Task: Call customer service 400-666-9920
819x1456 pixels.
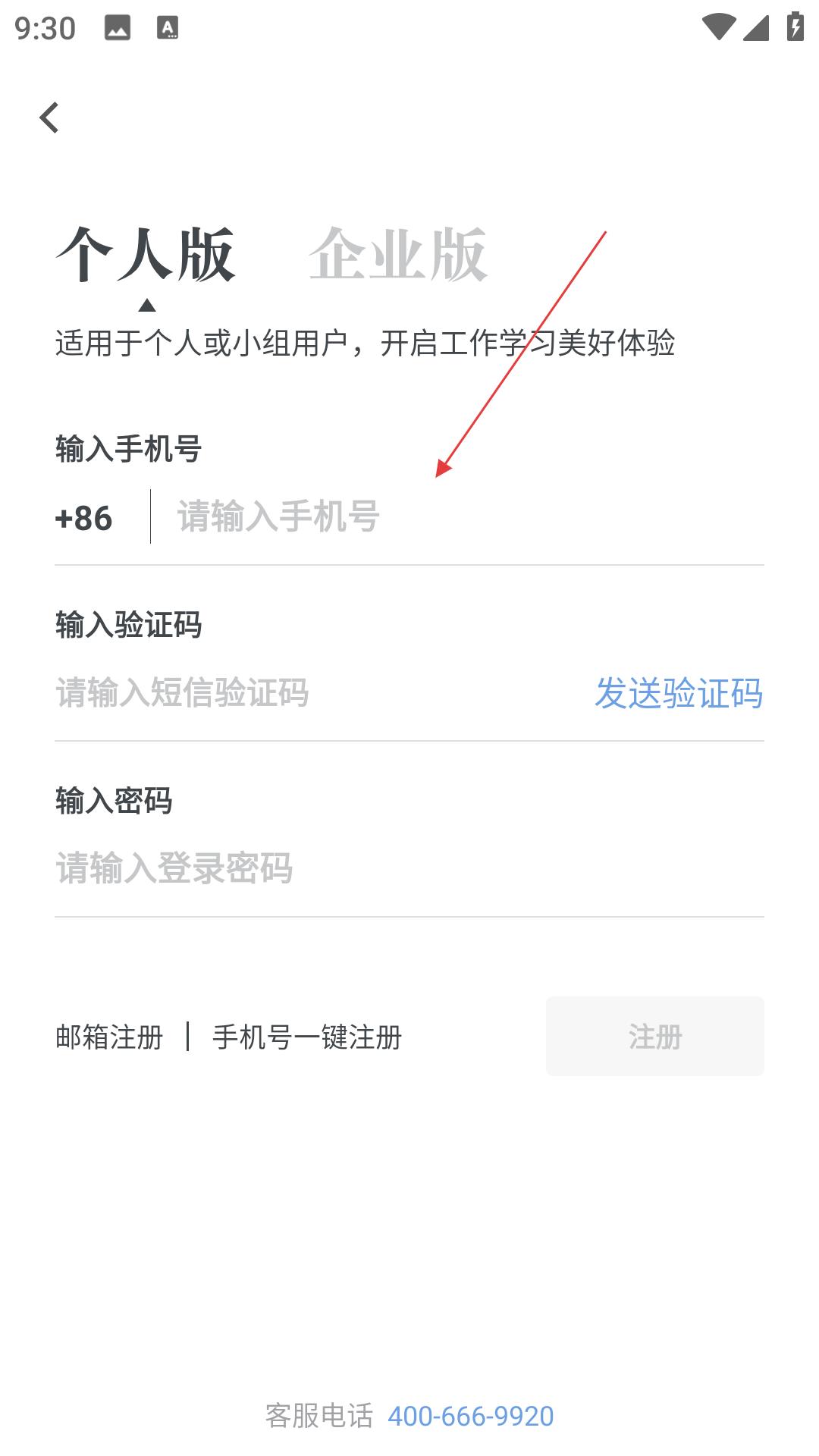Action: (x=470, y=1416)
